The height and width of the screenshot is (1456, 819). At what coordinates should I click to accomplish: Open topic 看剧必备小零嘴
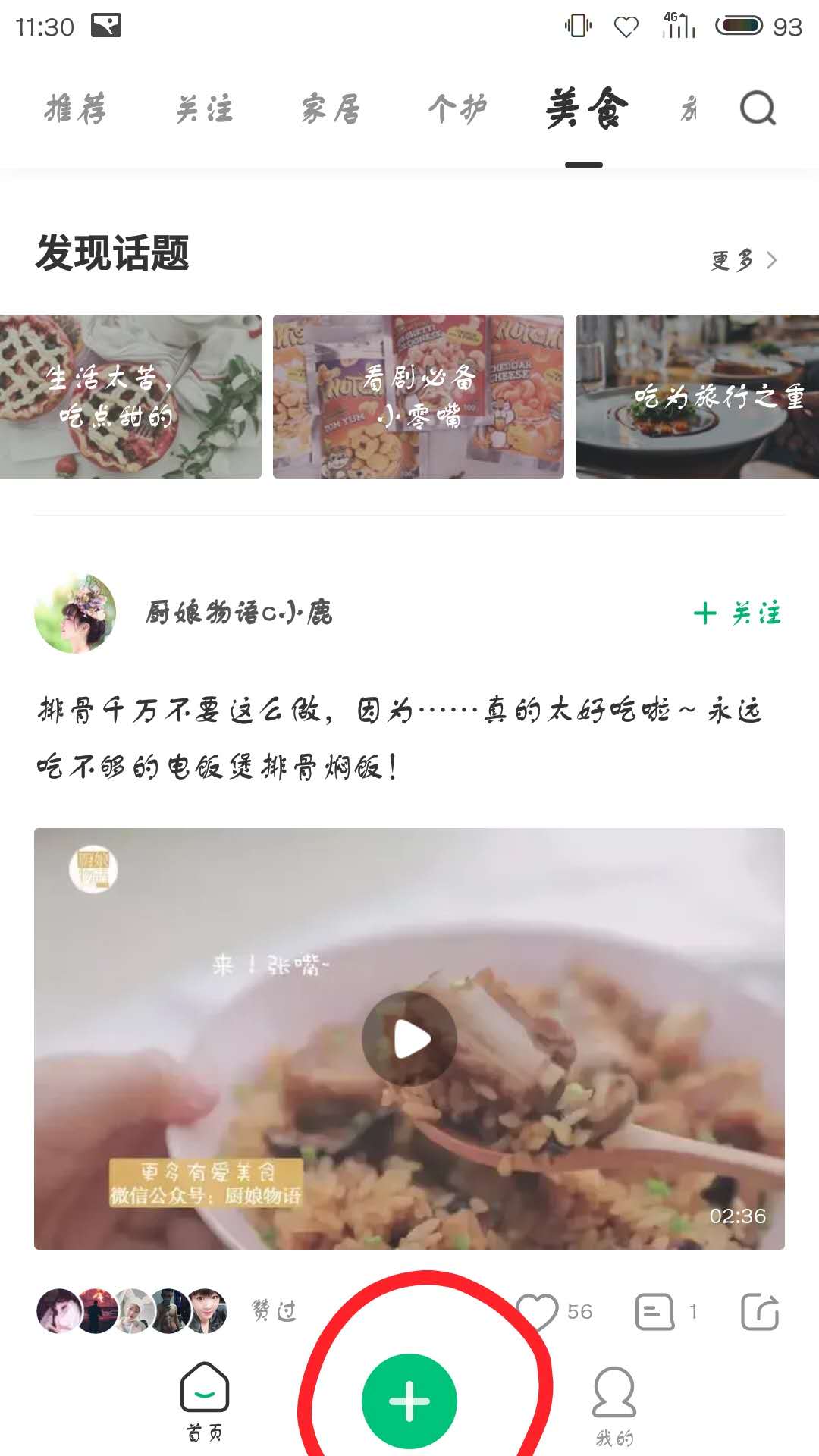[x=418, y=397]
